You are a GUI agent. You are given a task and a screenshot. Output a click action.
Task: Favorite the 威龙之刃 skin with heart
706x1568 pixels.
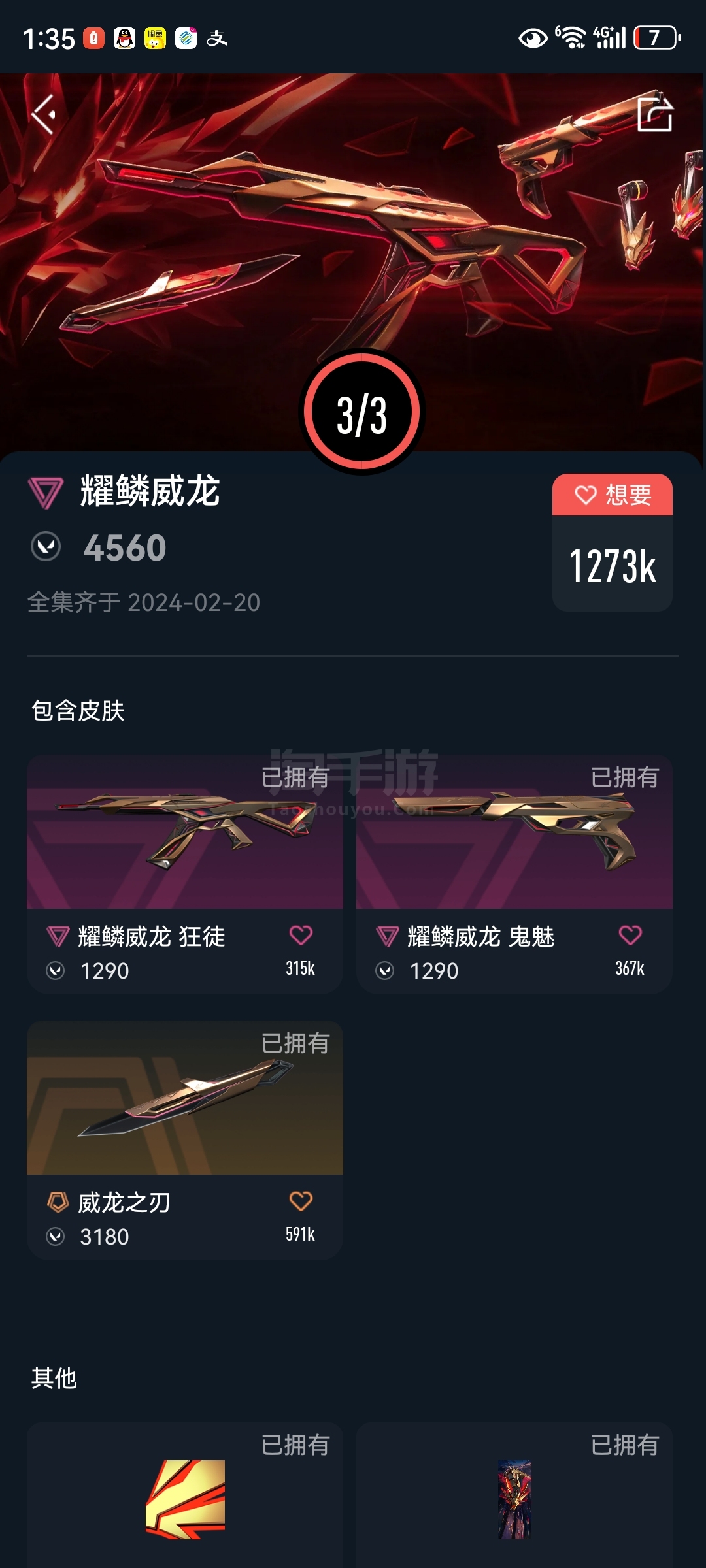tap(301, 1201)
